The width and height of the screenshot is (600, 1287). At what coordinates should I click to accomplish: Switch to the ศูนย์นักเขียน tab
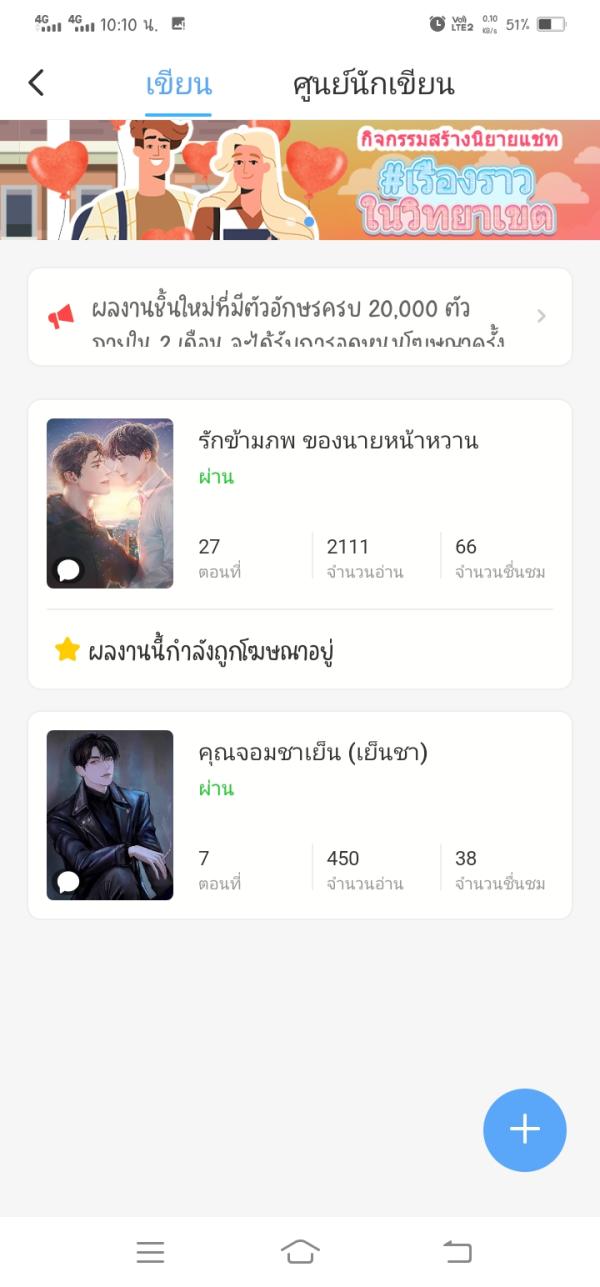(x=373, y=84)
